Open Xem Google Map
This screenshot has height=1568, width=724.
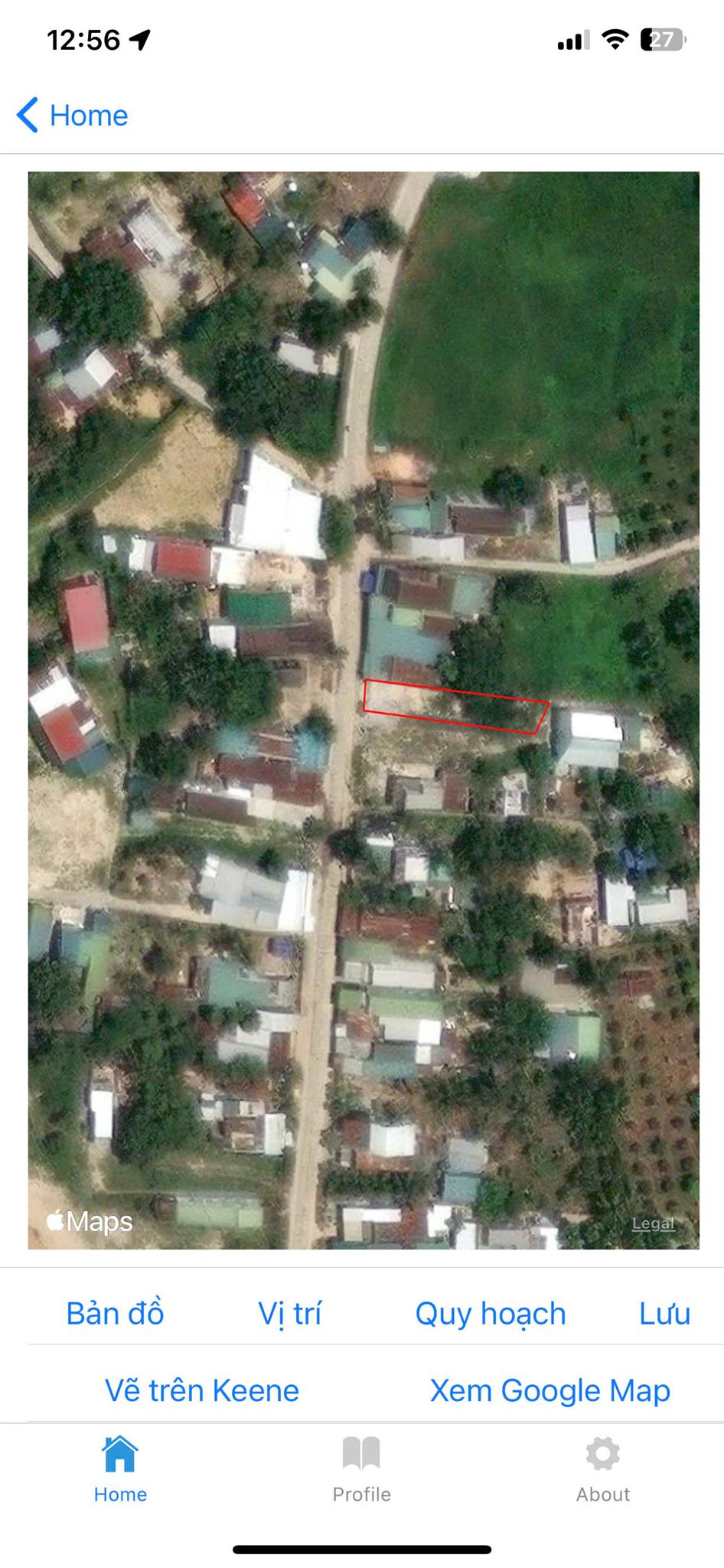tap(550, 1390)
